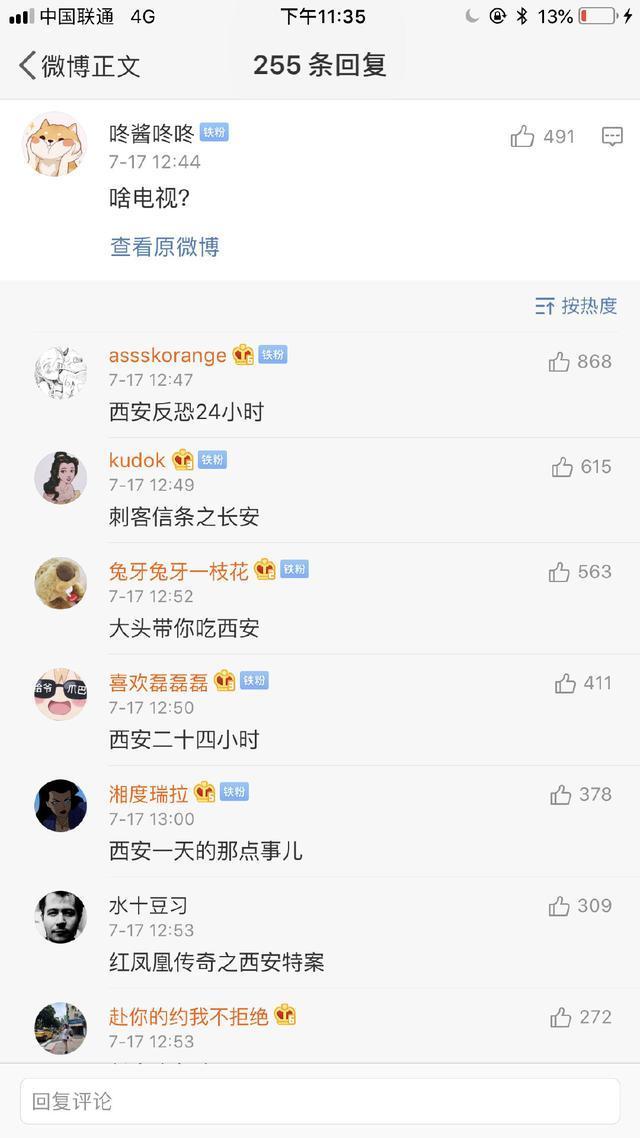Open the reply 红凤凰传奇之西安特案
640x1138 pixels.
216,963
